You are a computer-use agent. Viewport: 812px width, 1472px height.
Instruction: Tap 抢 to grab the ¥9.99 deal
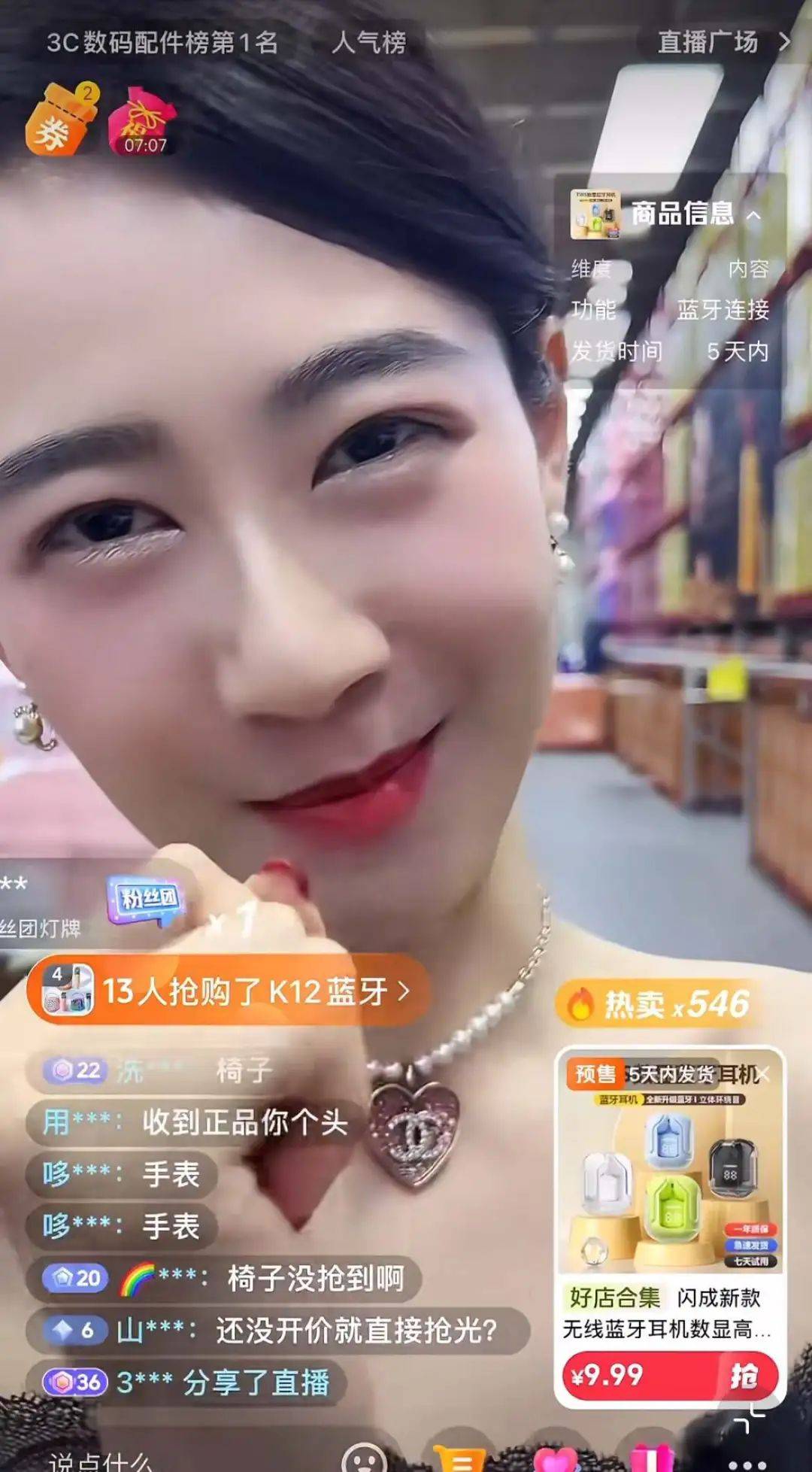742,1375
